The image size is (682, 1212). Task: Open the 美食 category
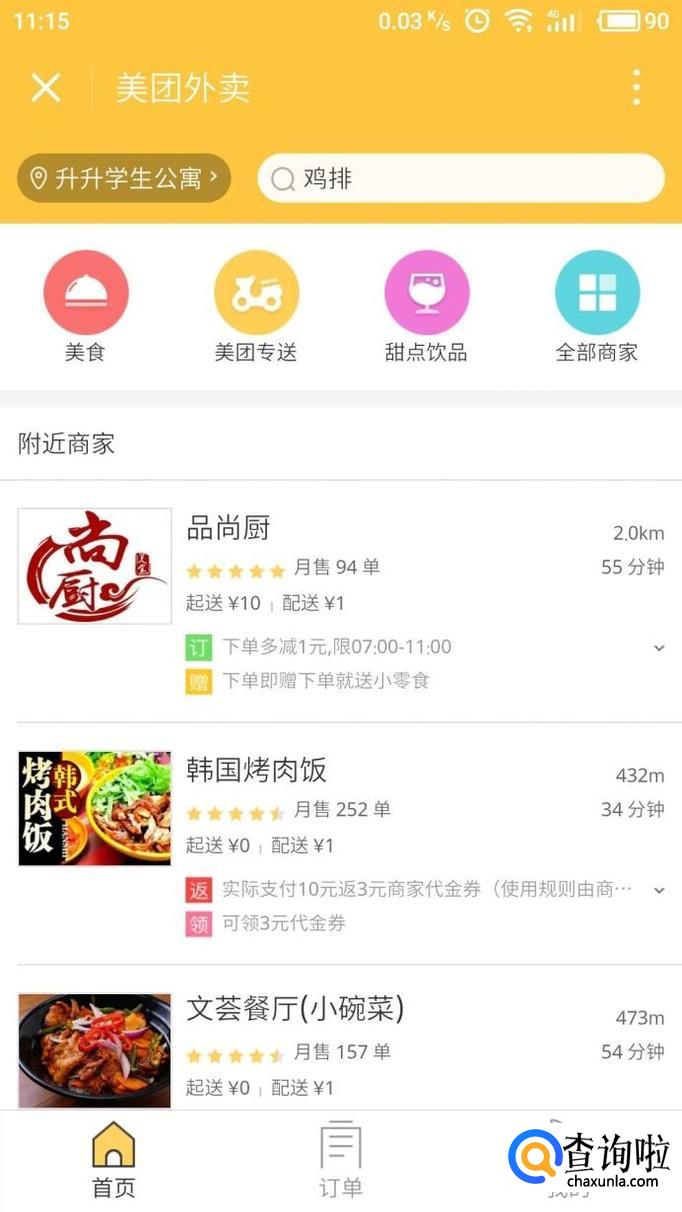(85, 306)
